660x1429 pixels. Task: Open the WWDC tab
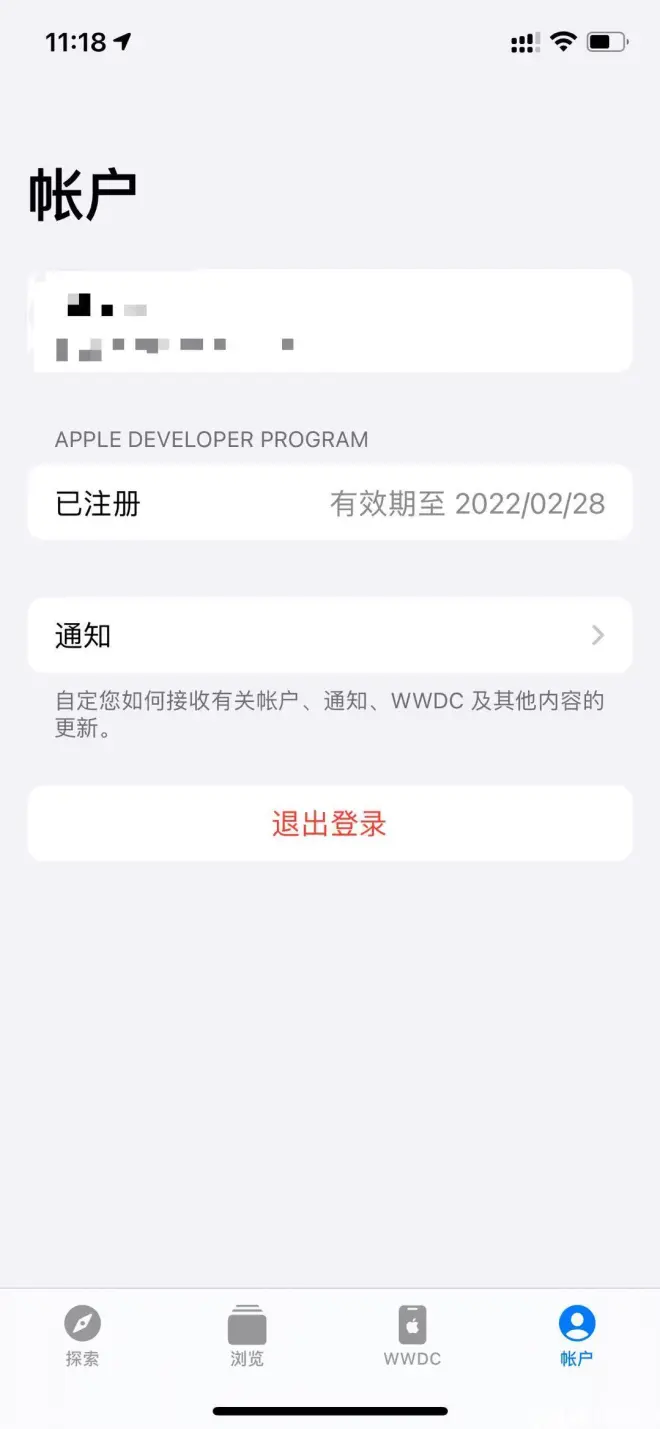(x=412, y=1335)
